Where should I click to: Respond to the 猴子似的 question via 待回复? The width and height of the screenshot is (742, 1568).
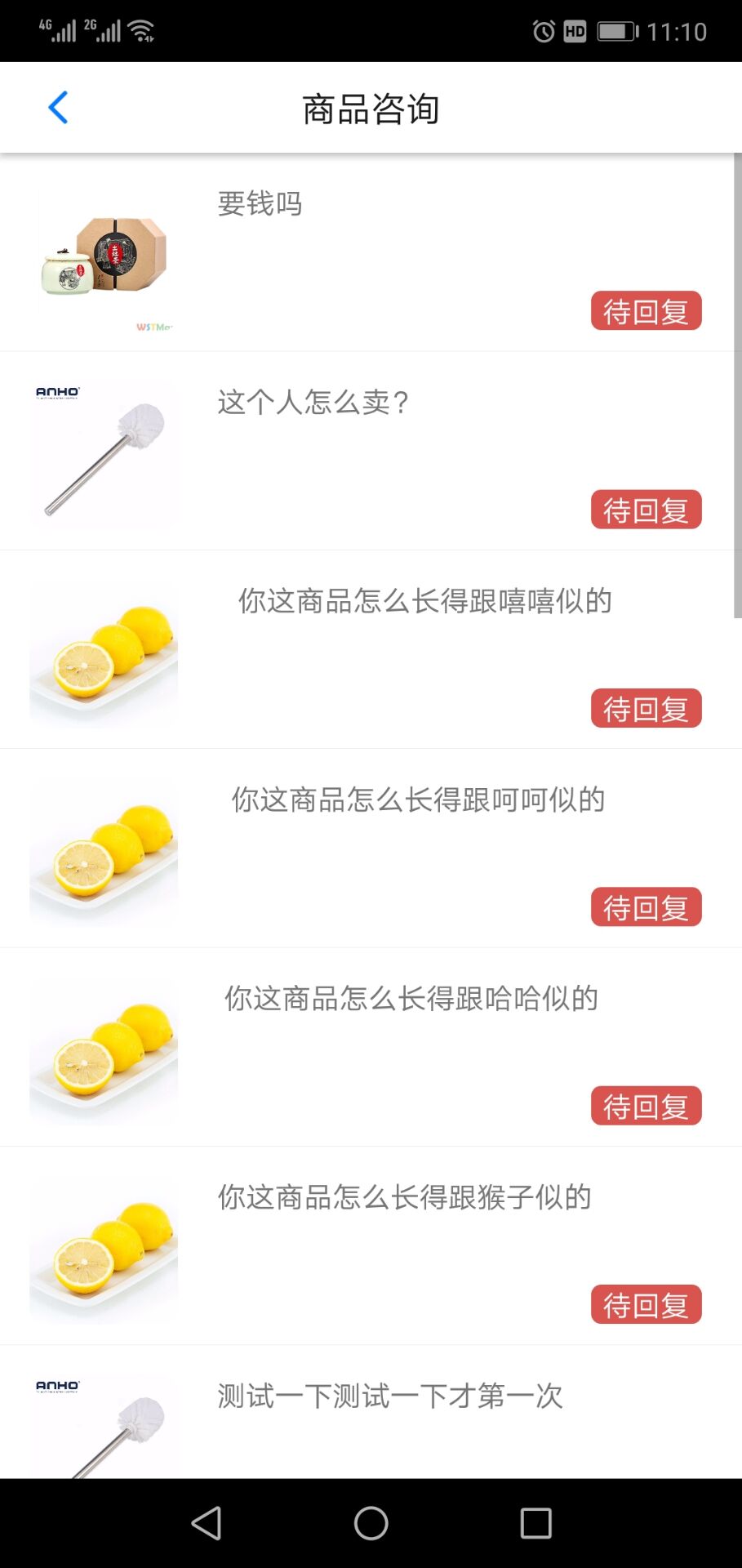tap(646, 1304)
